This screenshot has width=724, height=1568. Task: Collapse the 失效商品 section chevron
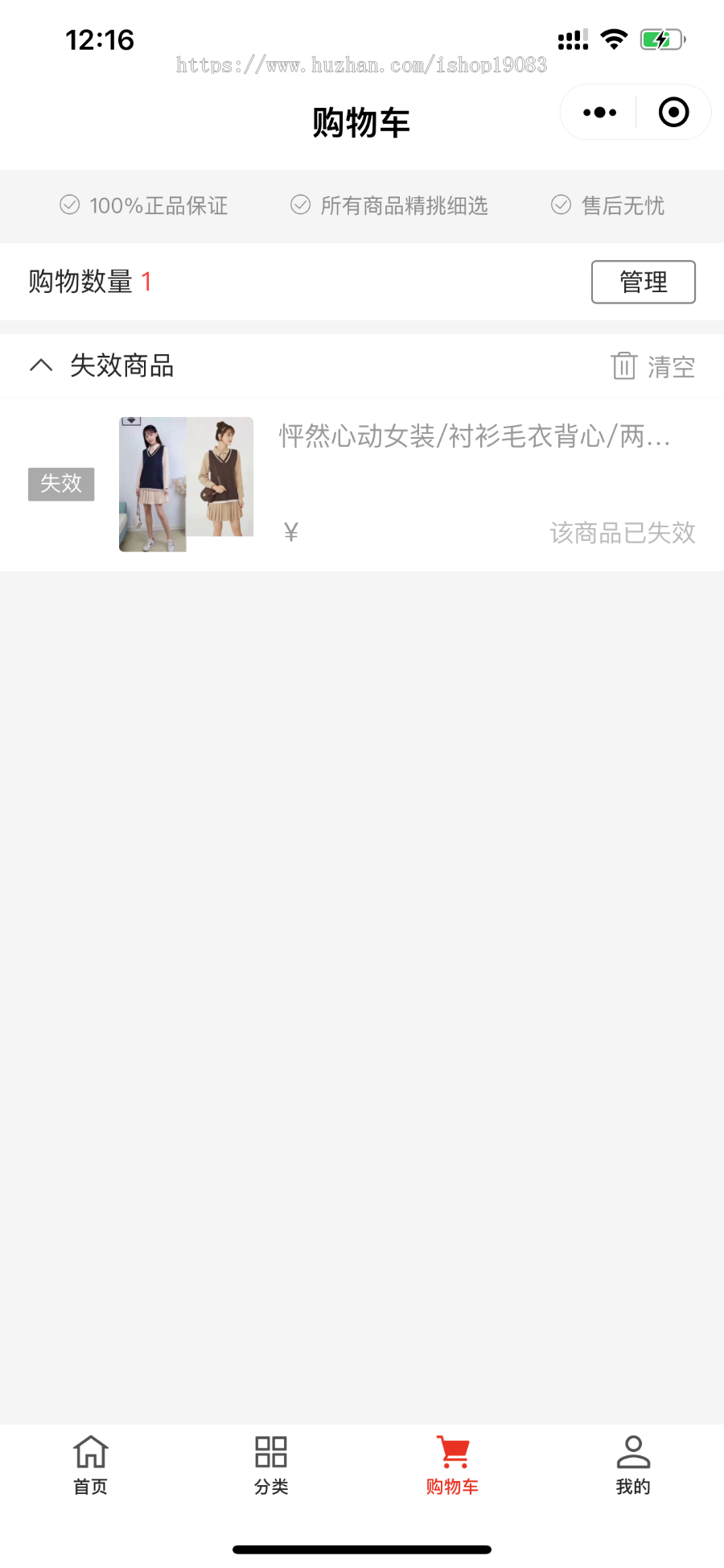pos(41,365)
